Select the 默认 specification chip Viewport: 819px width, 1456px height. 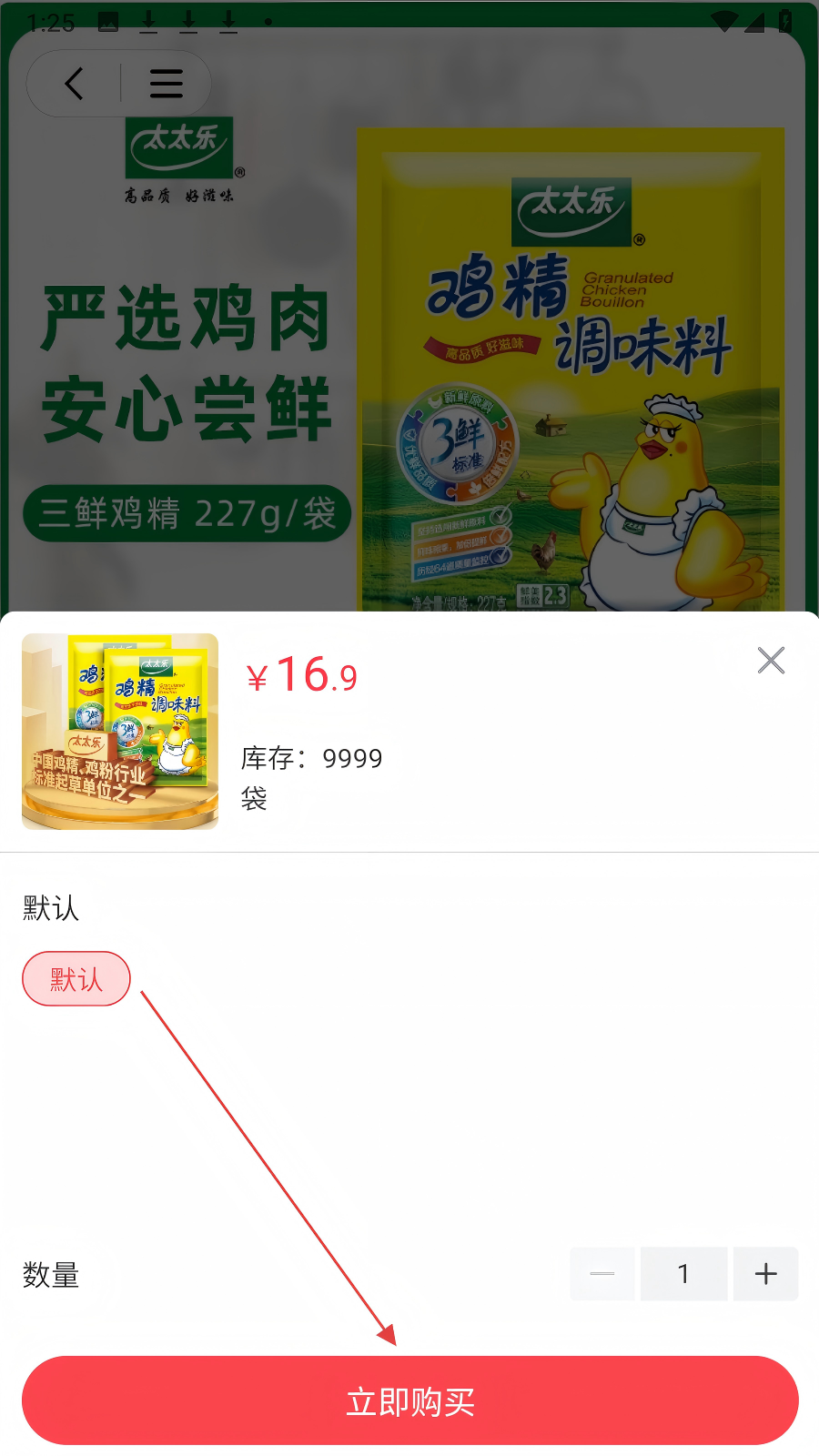click(x=76, y=979)
